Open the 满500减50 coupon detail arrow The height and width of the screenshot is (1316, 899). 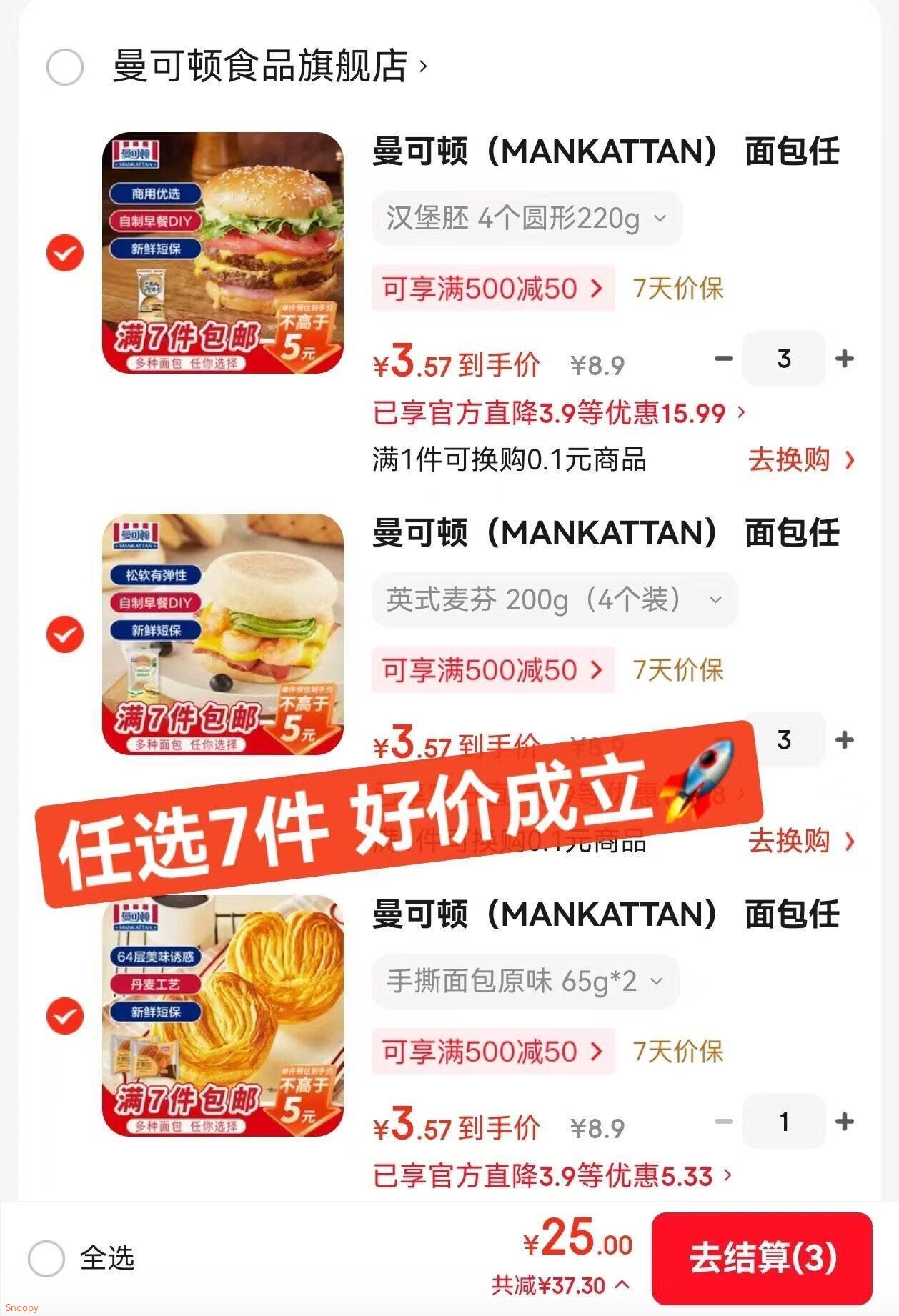[x=599, y=289]
